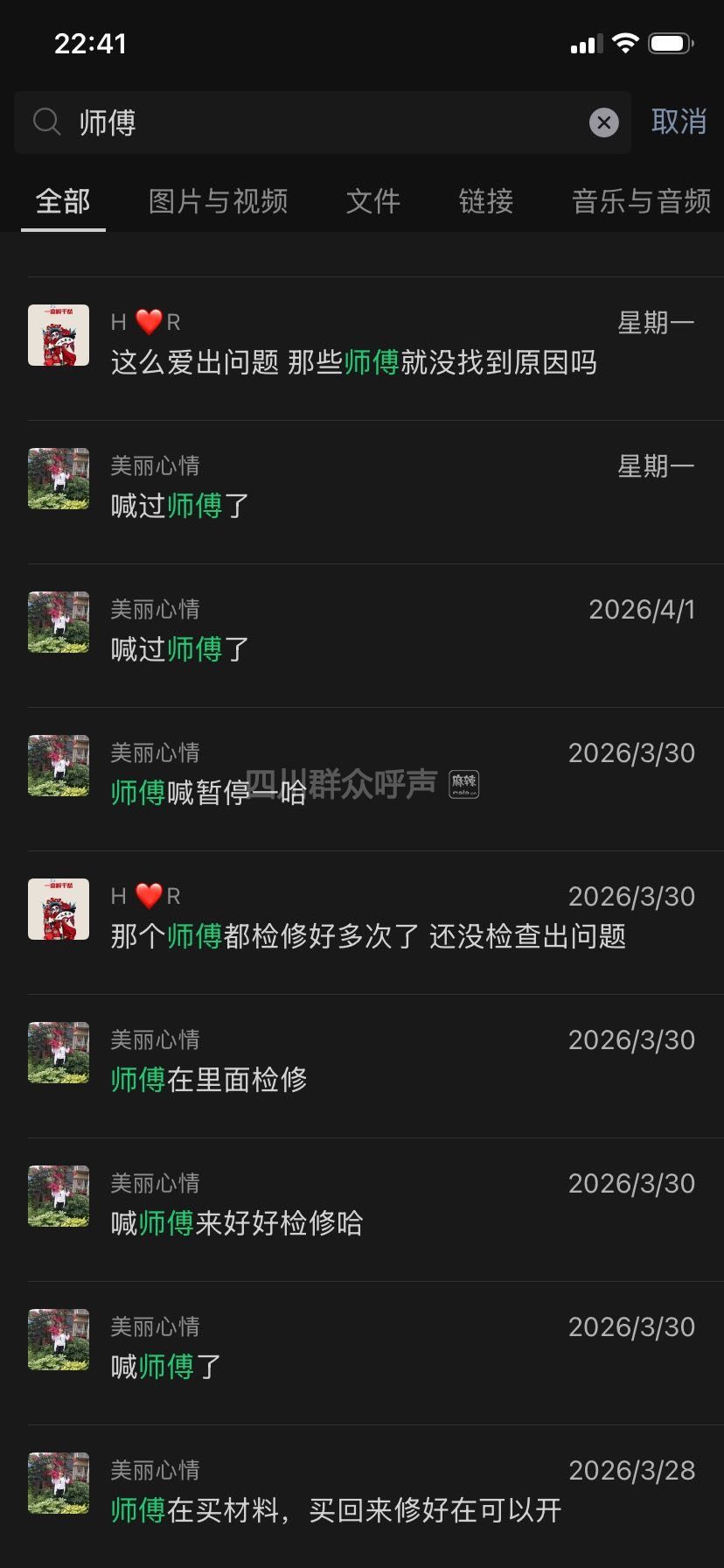Viewport: 724px width, 1568px height.
Task: Select the 链接 tab
Action: tap(486, 202)
